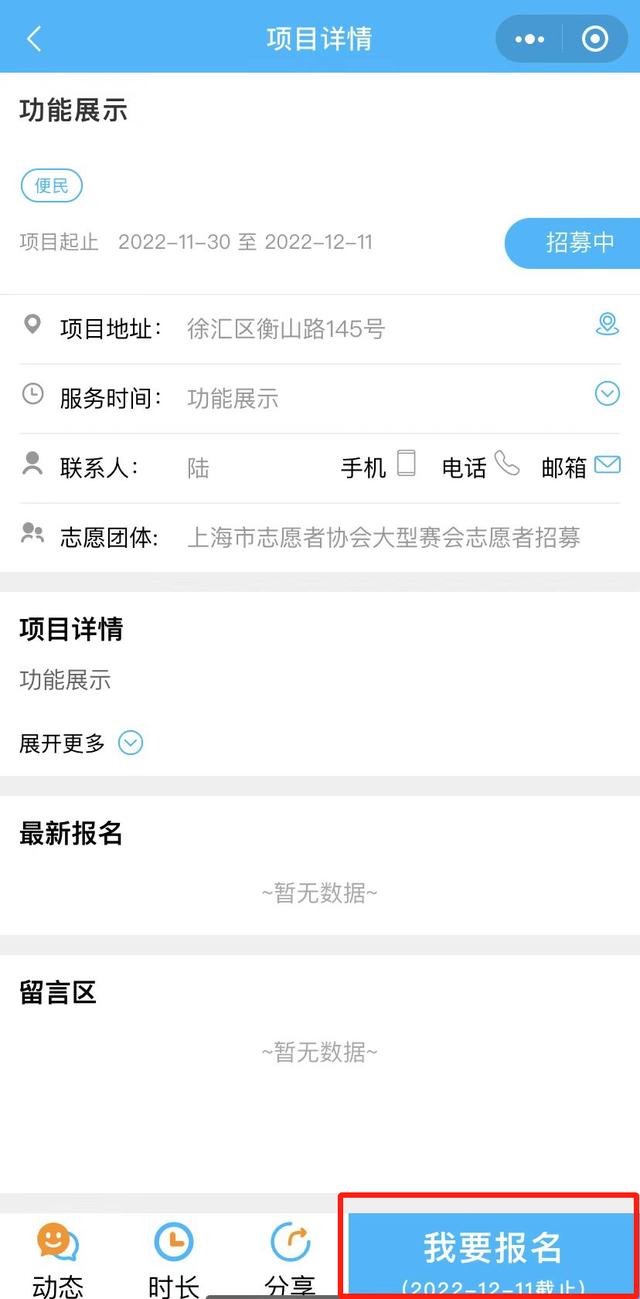Screen dimensions: 640x1299
Task: Open the 动态 updates tab
Action: [x=58, y=1258]
